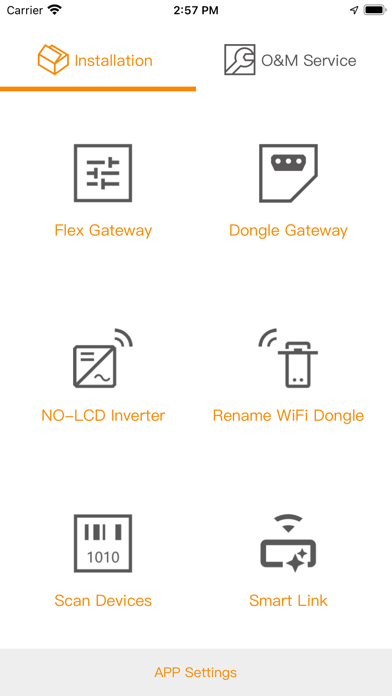
Task: Launch Scan Devices
Action: click(x=103, y=561)
